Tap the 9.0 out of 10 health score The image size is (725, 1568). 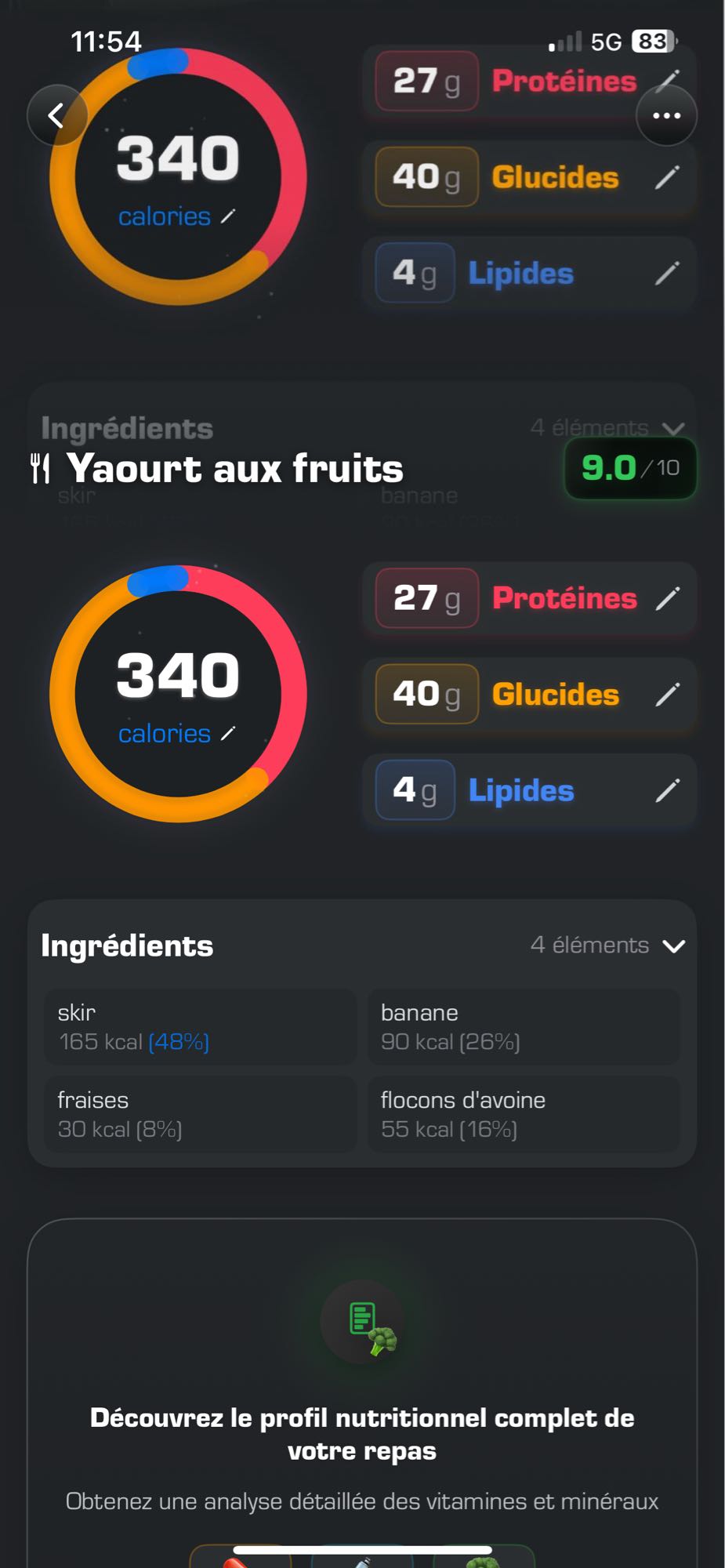pos(629,467)
